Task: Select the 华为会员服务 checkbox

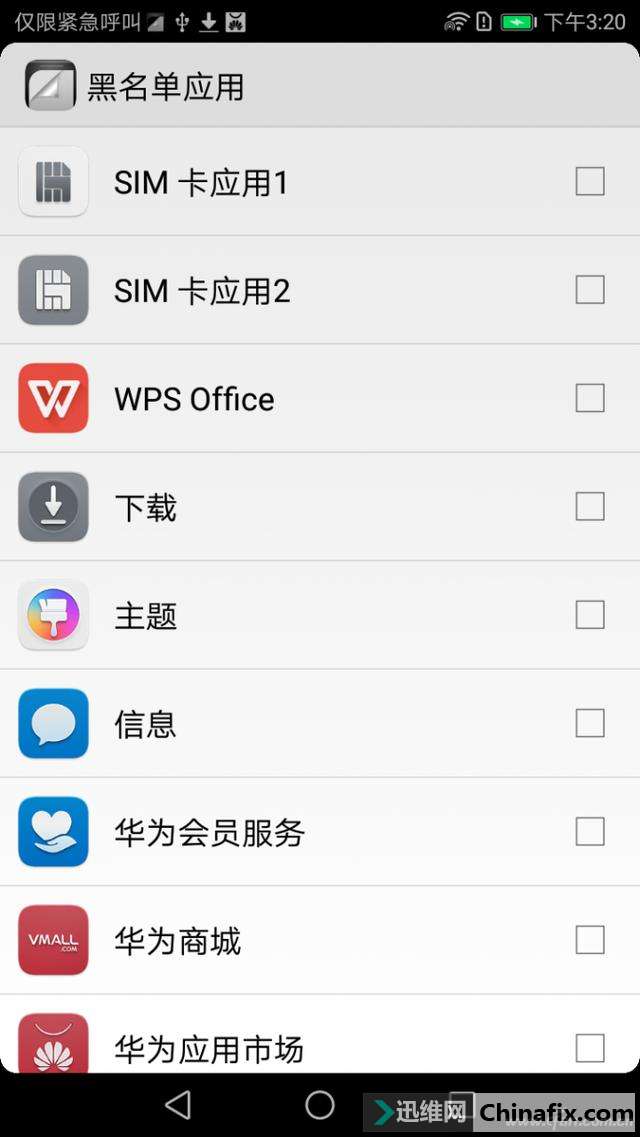Action: [590, 831]
